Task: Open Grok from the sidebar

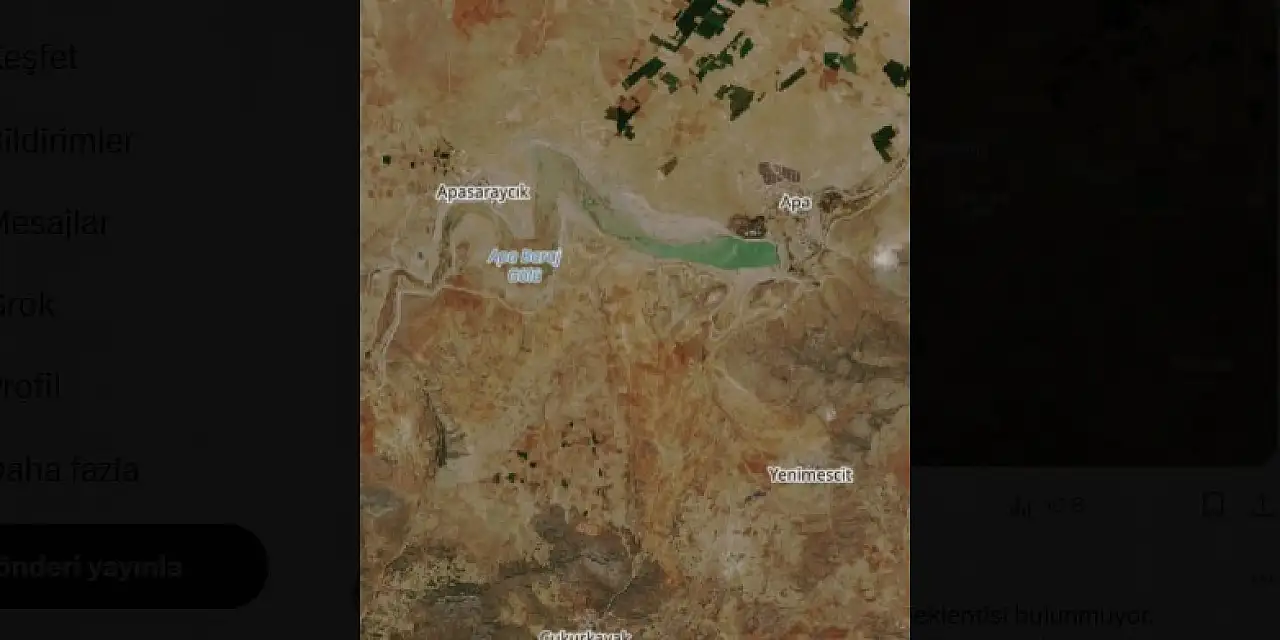Action: click(28, 305)
